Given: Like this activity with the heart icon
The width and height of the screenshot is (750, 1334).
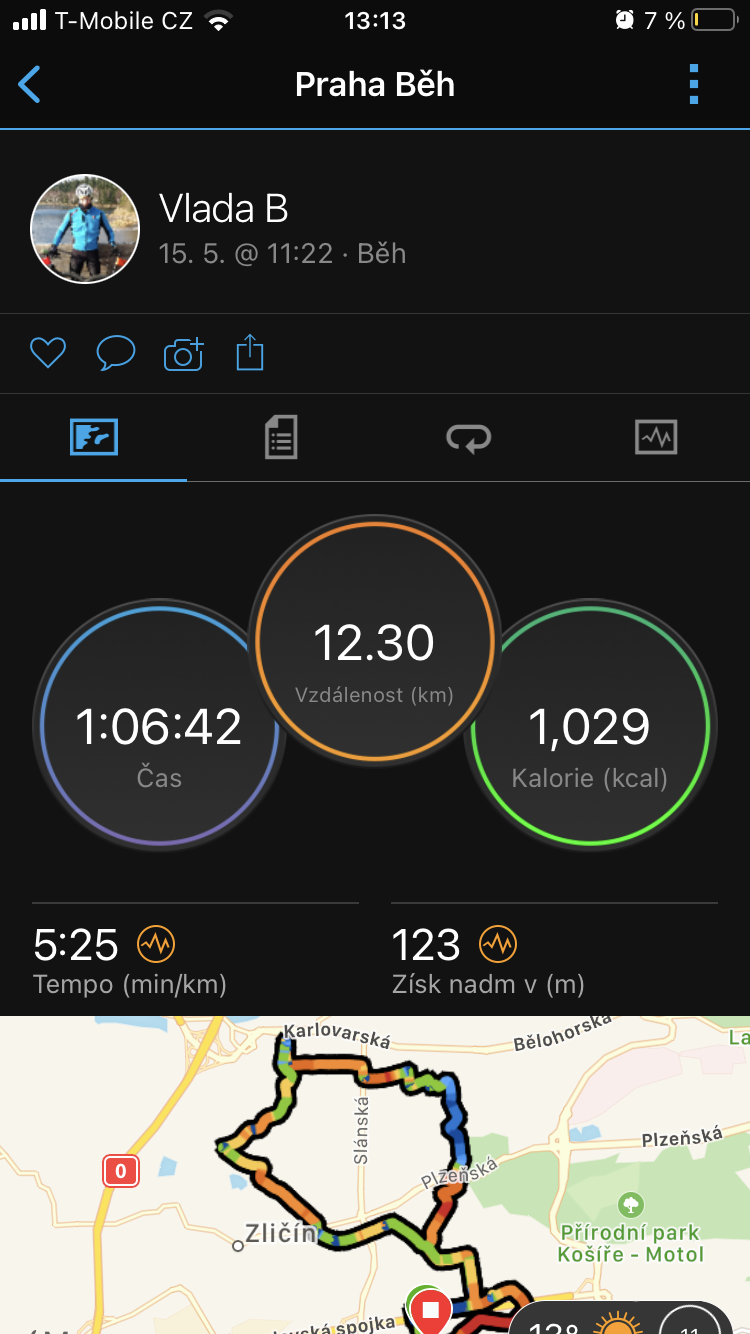Looking at the screenshot, I should (x=47, y=352).
